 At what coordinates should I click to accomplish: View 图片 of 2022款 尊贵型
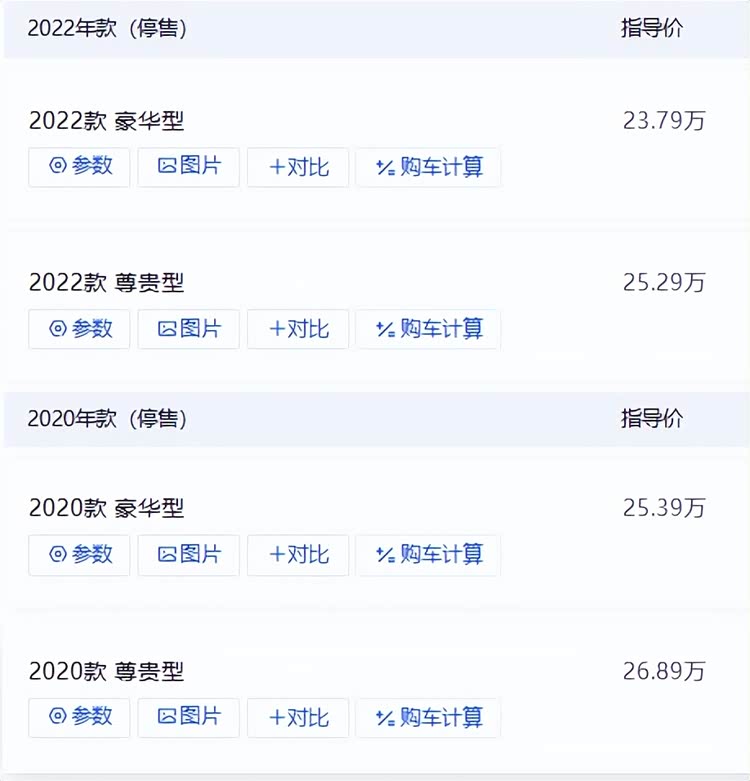coord(188,329)
